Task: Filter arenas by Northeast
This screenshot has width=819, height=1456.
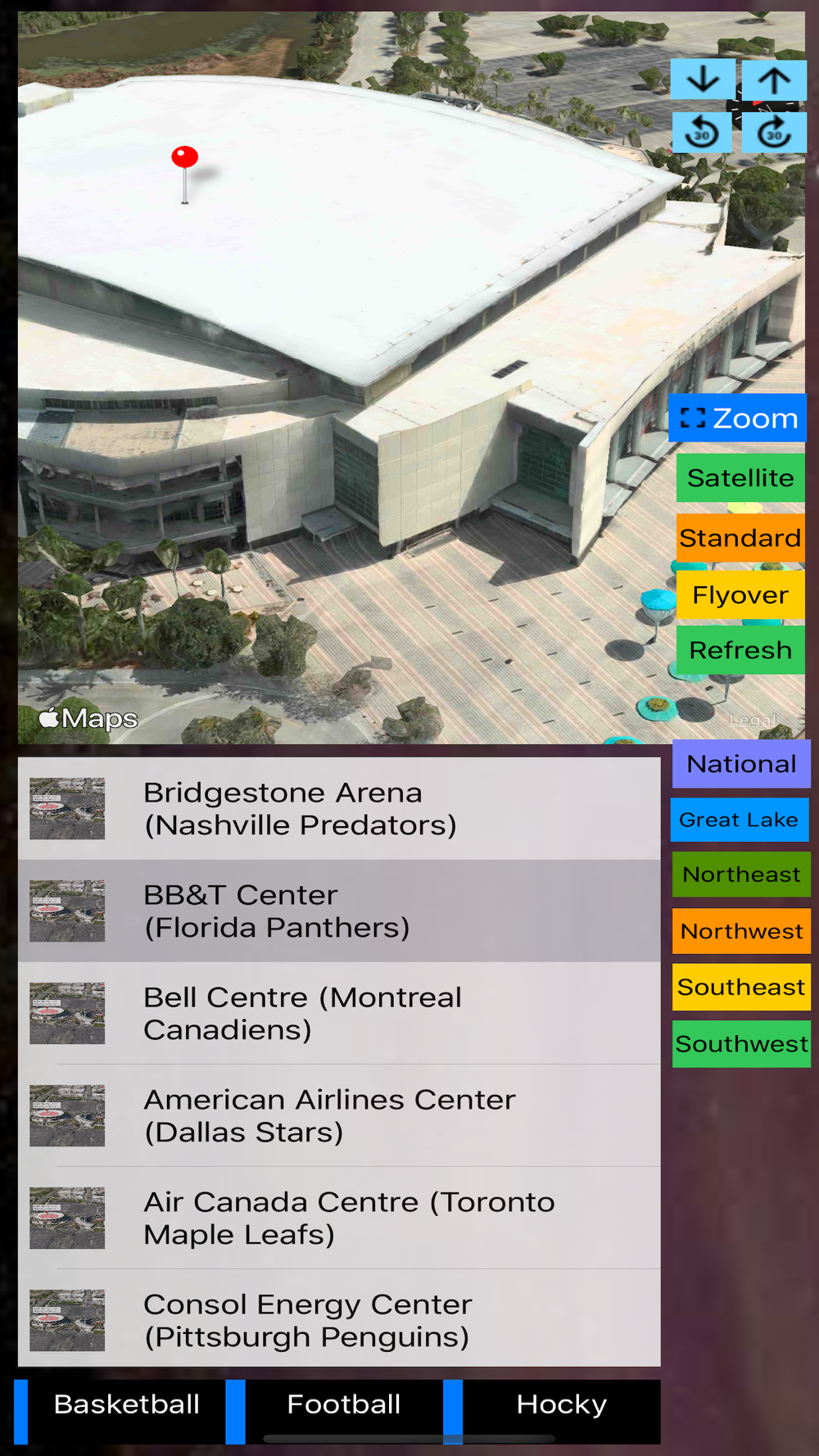Action: (741, 875)
